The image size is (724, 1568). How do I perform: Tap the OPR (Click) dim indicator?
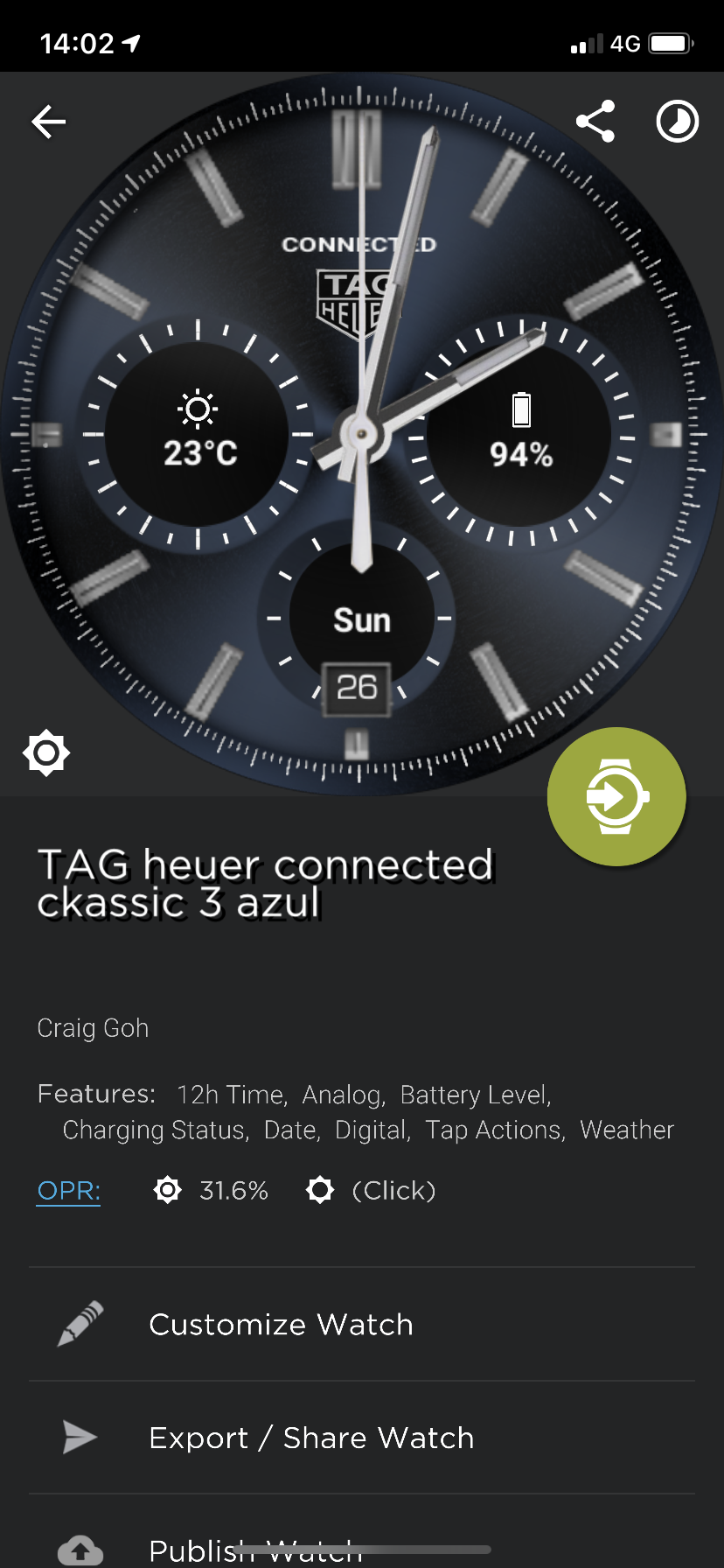tap(371, 1190)
